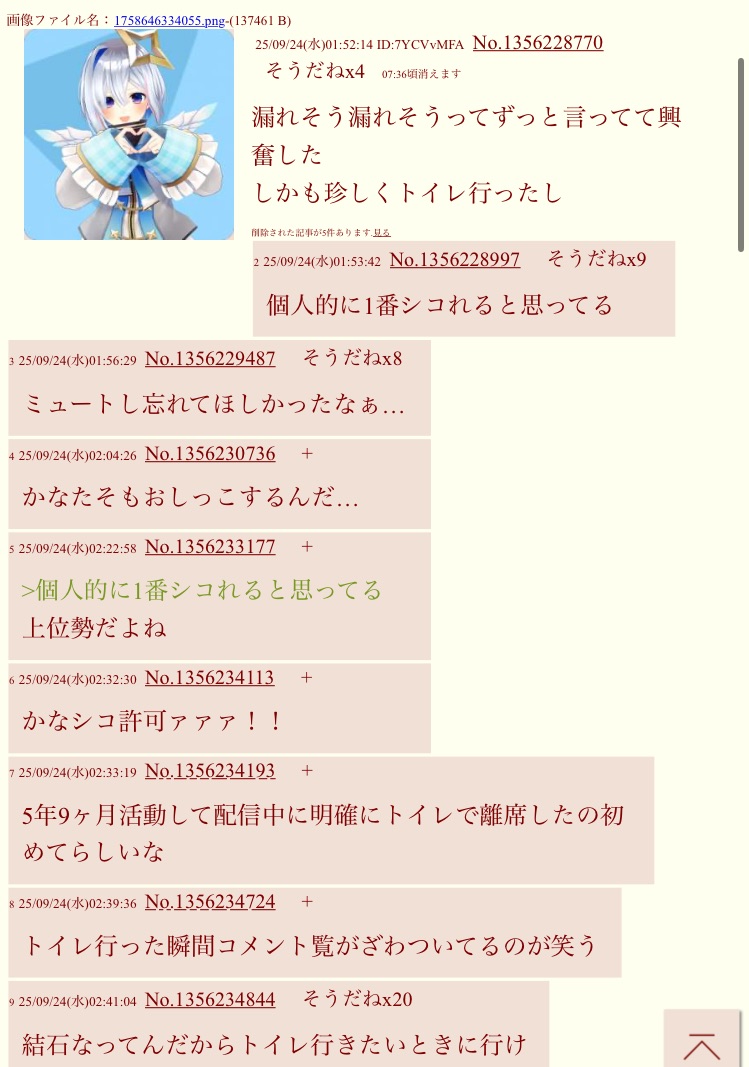Open post number No.1356234844
Screen dimensions: 749x1067
(210, 999)
